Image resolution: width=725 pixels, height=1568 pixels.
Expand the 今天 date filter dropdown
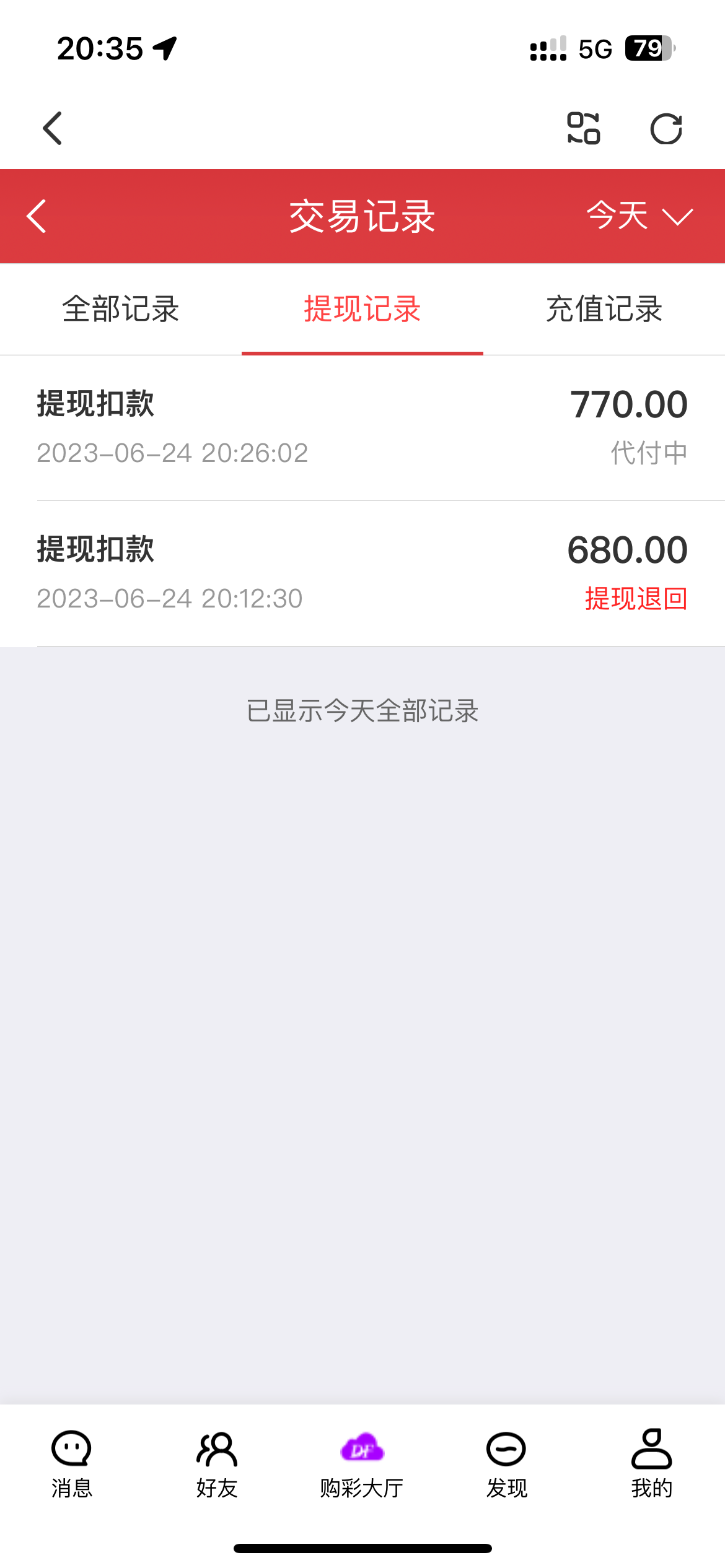[639, 216]
